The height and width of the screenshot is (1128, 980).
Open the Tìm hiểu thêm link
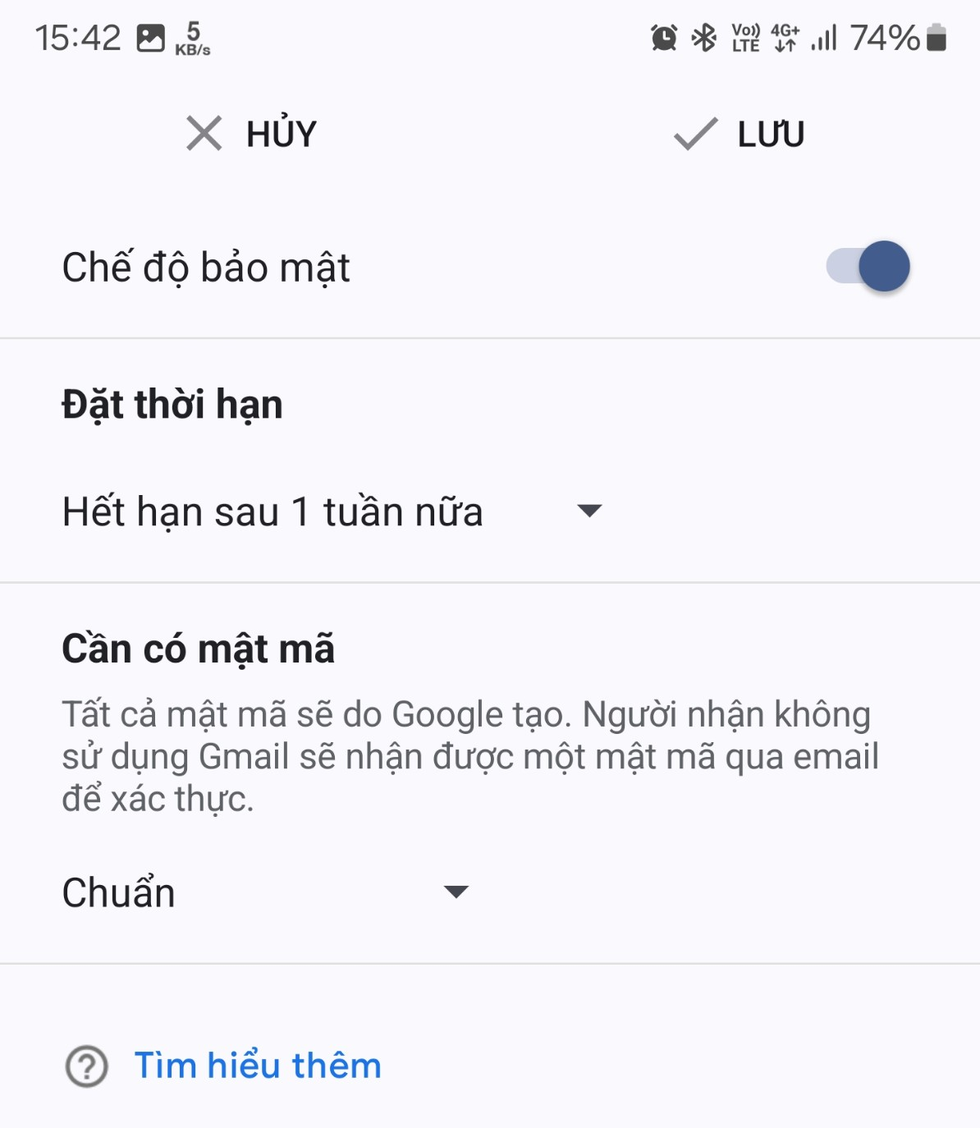pyautogui.click(x=257, y=1066)
